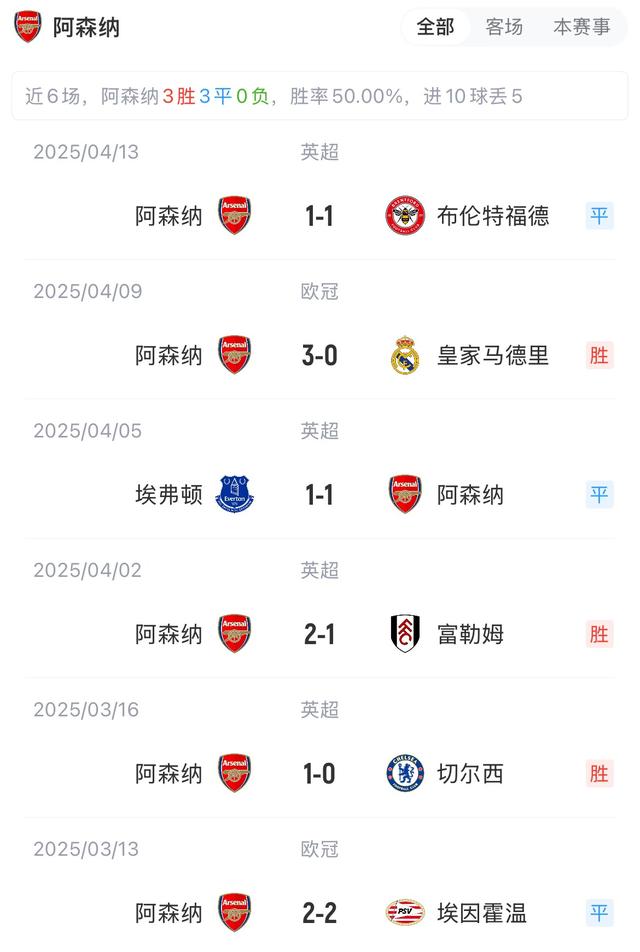Open the 阿森纳 vs 埃因霍温 match
This screenshot has height=952, width=640.
pos(320,912)
